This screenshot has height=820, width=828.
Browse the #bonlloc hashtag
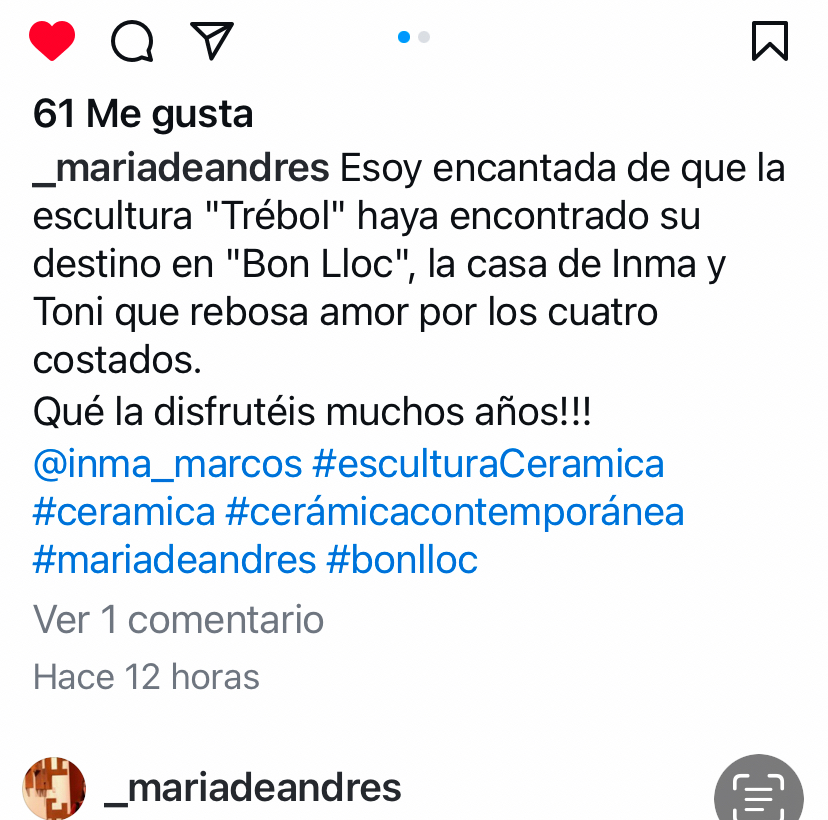coord(402,560)
